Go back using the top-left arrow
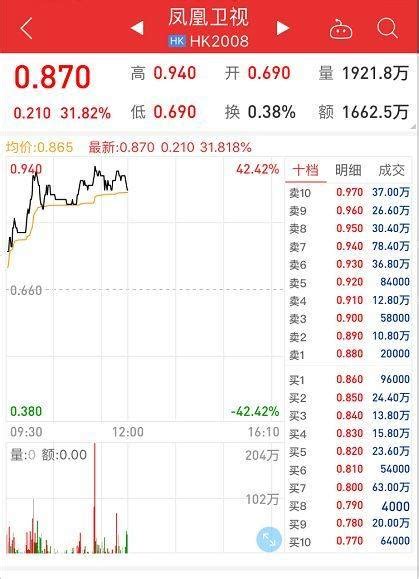419x579 pixels. coord(26,28)
